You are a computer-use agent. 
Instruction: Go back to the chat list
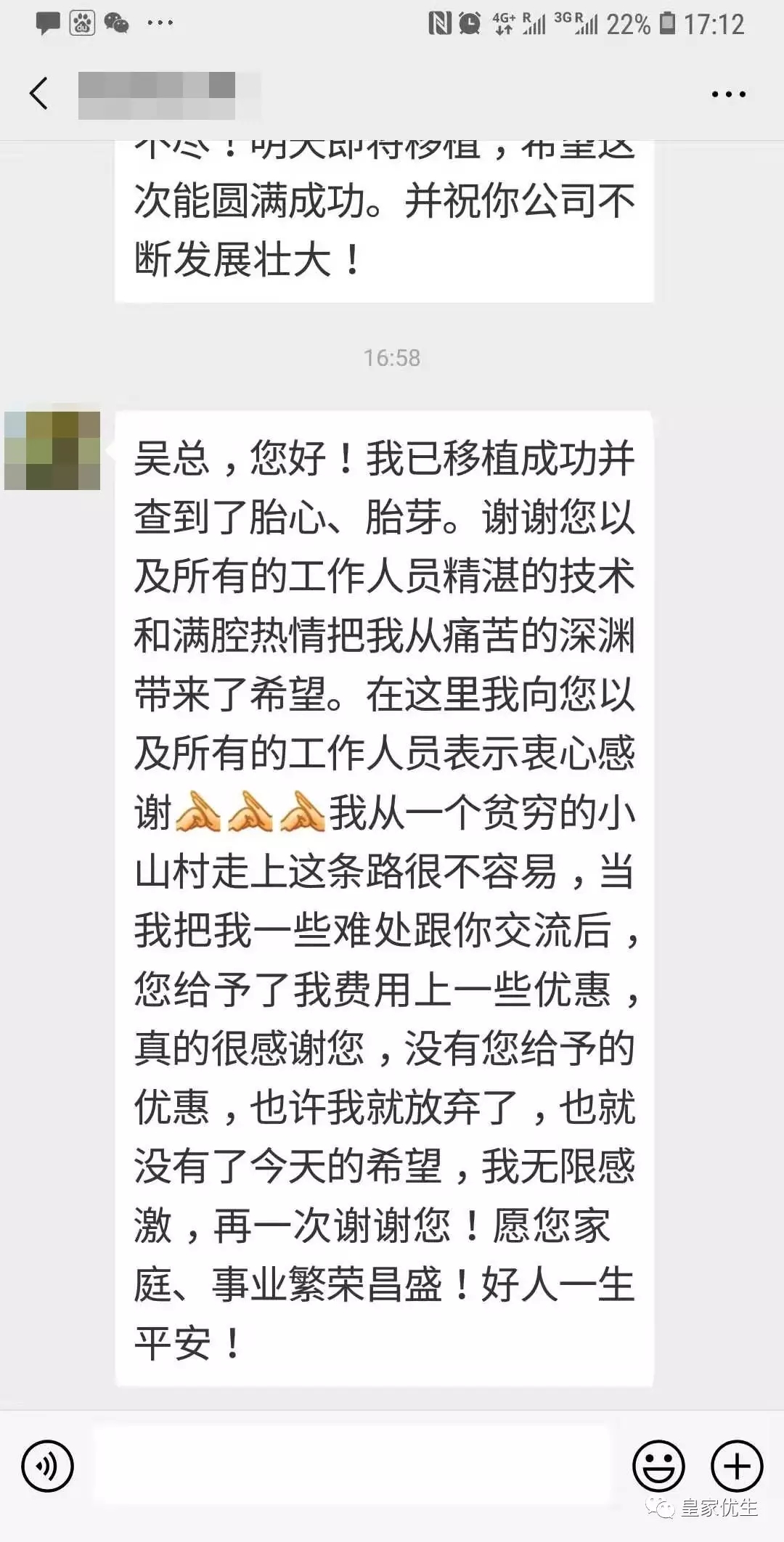pyautogui.click(x=39, y=94)
